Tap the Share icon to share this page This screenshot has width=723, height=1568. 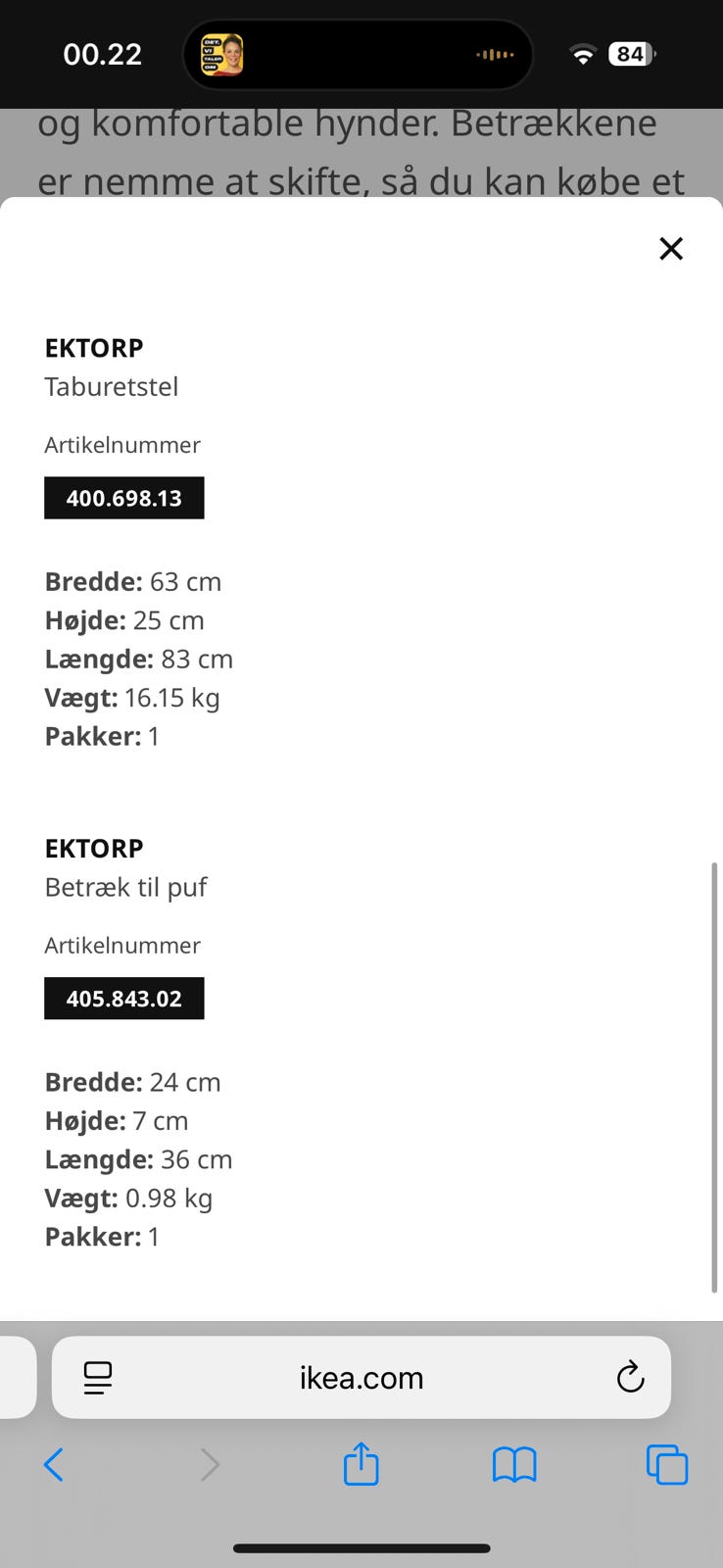pos(361,1464)
